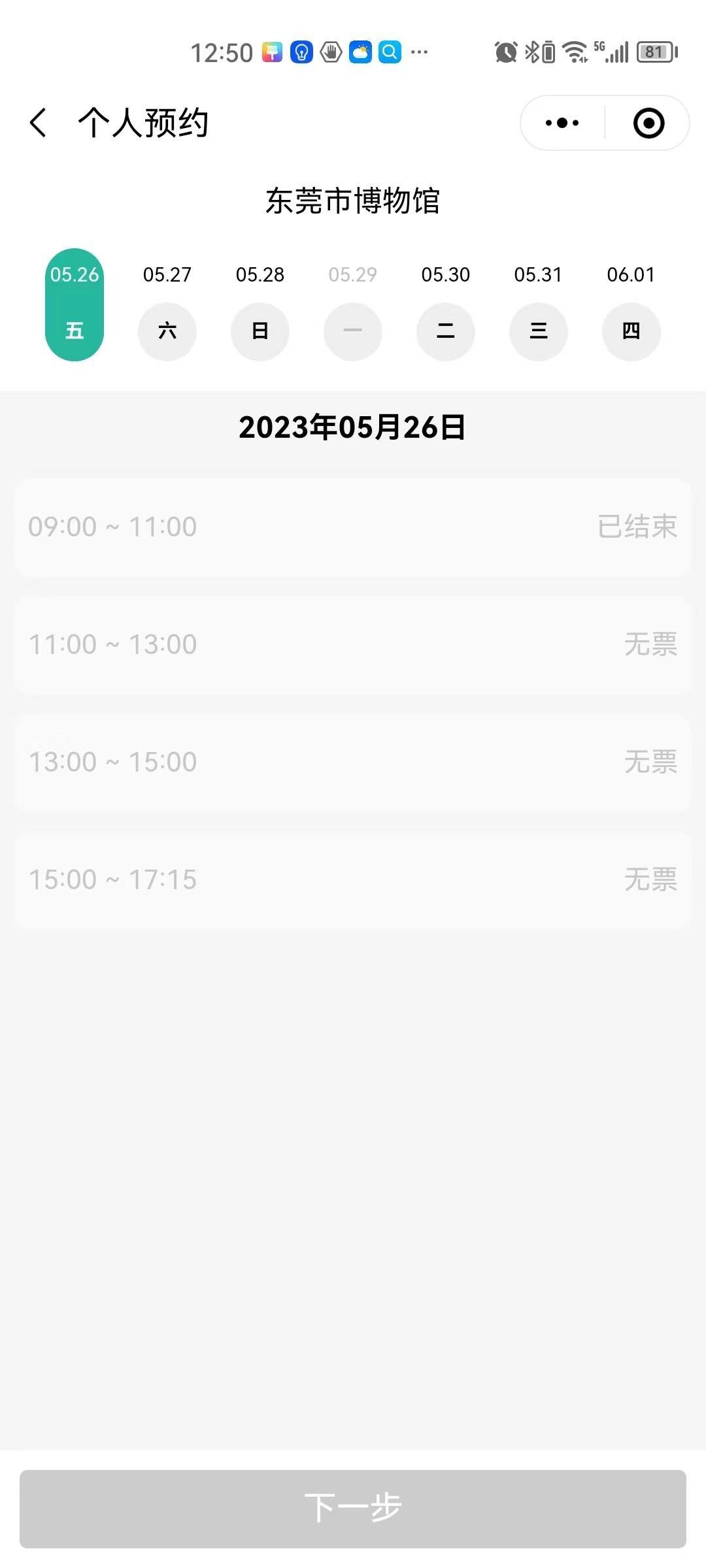Switch to date 05.30 Tuesday
The height and width of the screenshot is (1568, 706).
(x=446, y=304)
